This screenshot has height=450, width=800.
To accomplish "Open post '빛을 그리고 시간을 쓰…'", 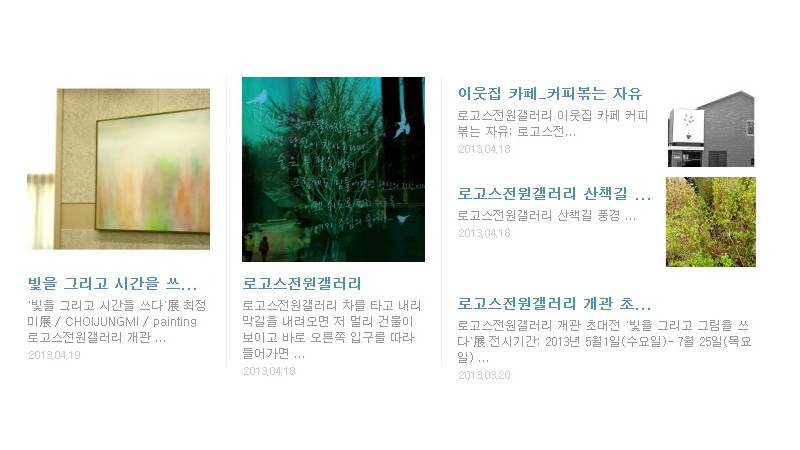I will coord(112,283).
